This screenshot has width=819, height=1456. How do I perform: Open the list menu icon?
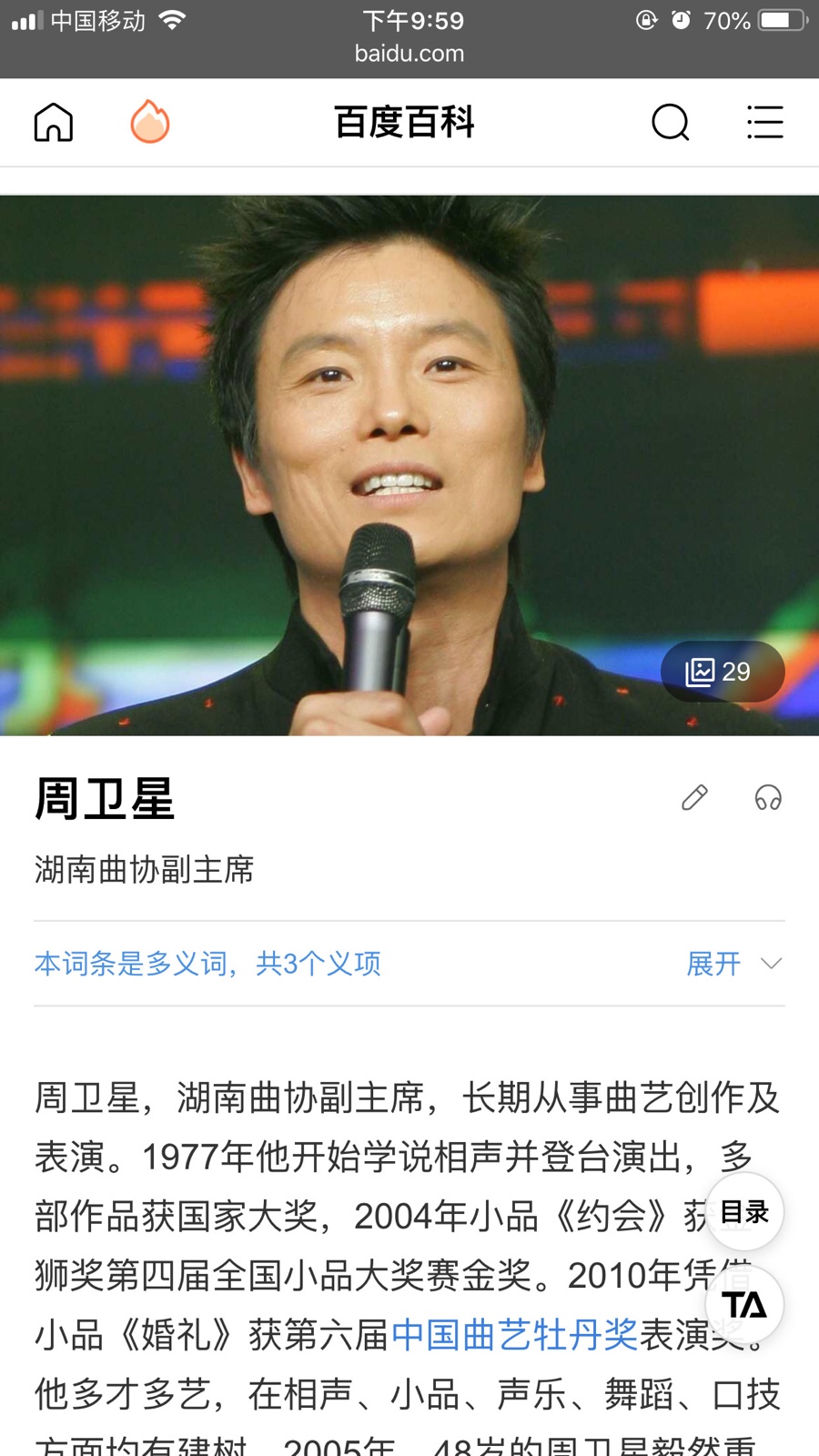pos(764,122)
